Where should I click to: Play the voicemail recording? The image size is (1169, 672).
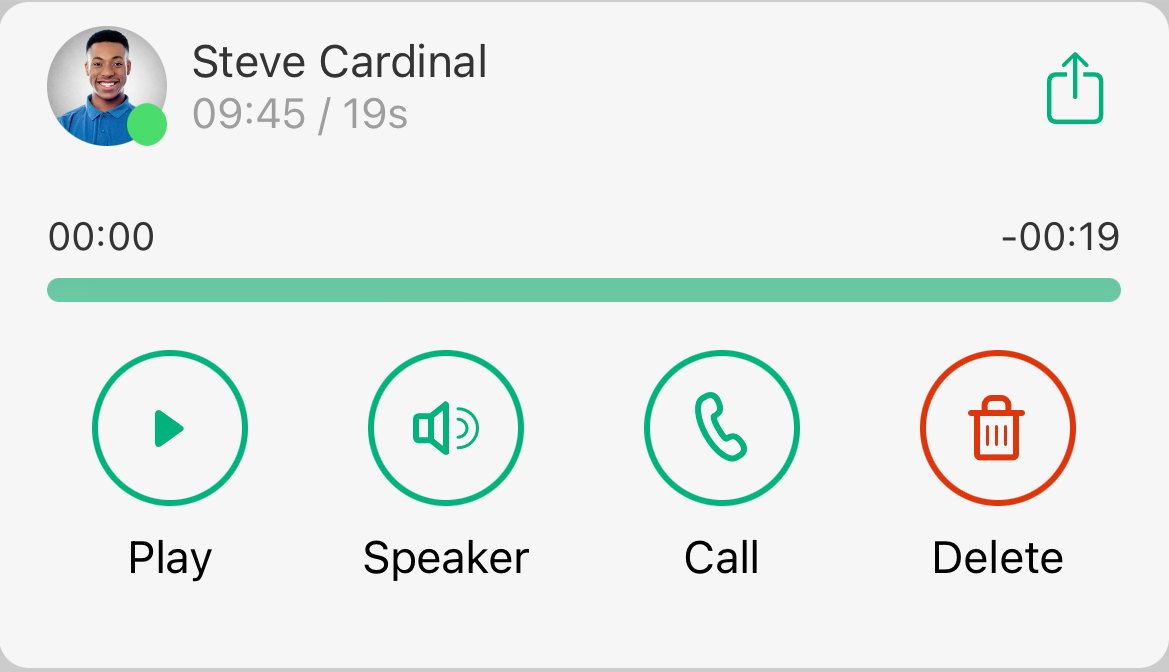click(170, 428)
